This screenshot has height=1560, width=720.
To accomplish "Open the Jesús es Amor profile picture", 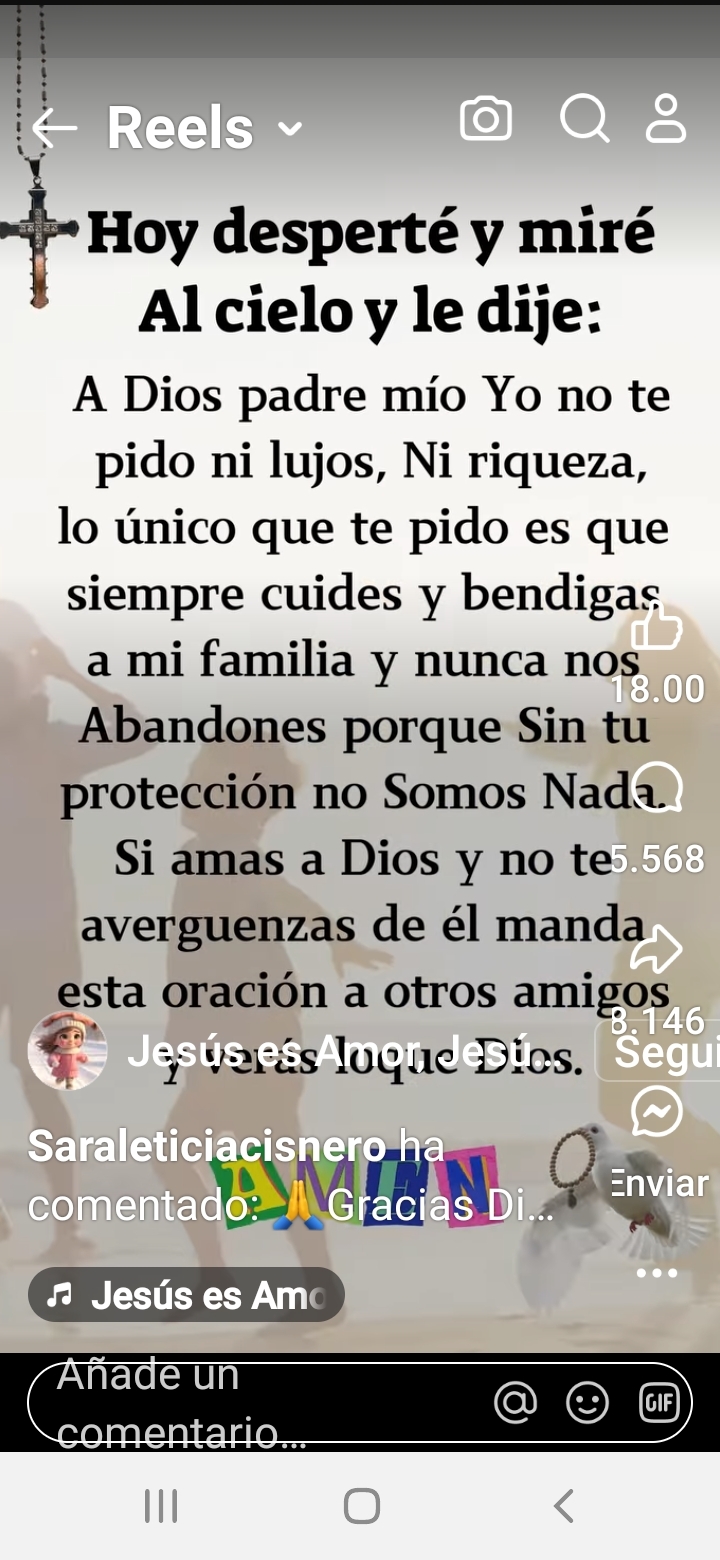I will 67,1050.
